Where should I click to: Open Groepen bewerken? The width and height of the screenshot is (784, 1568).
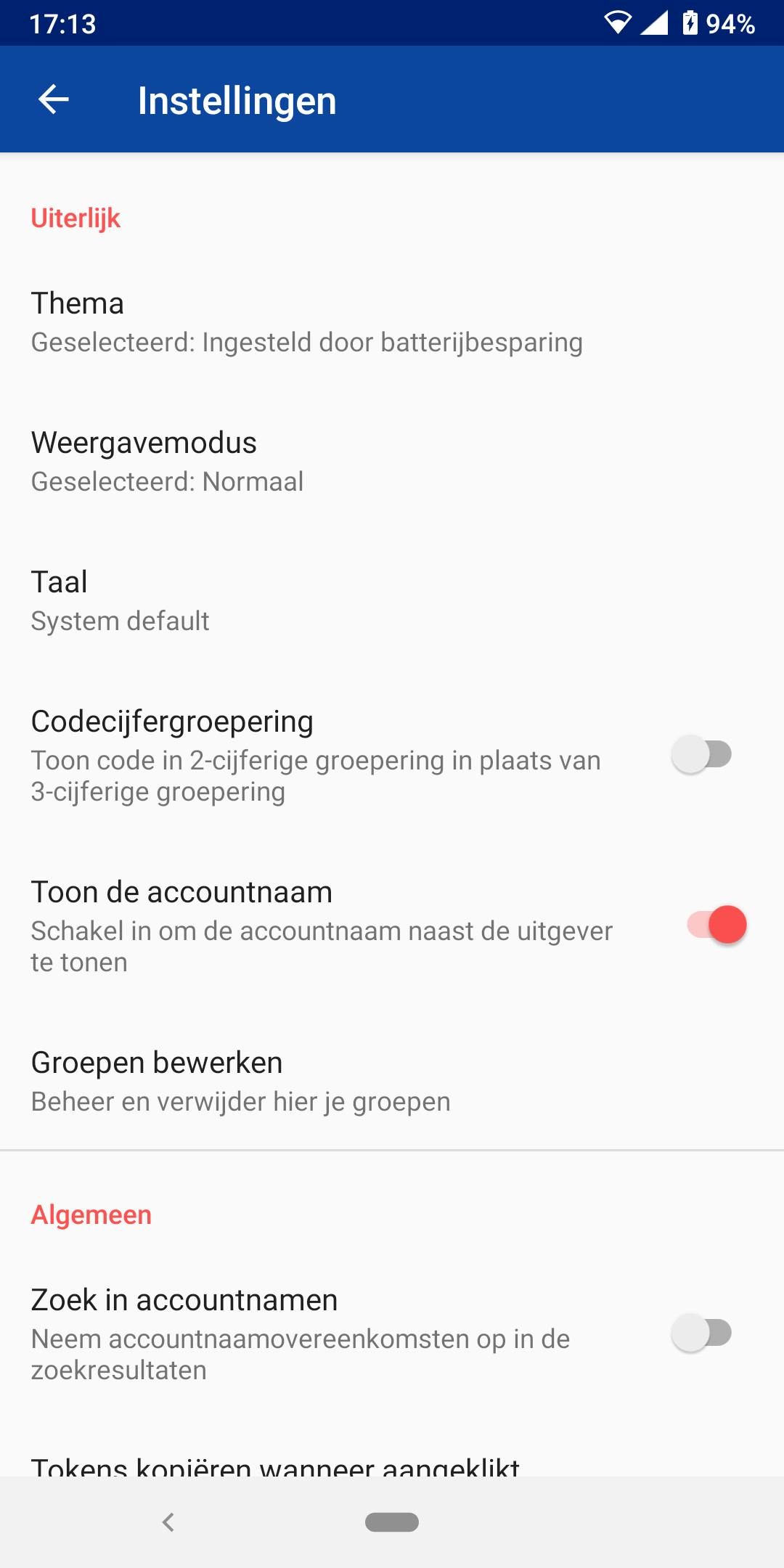pyautogui.click(x=240, y=1081)
